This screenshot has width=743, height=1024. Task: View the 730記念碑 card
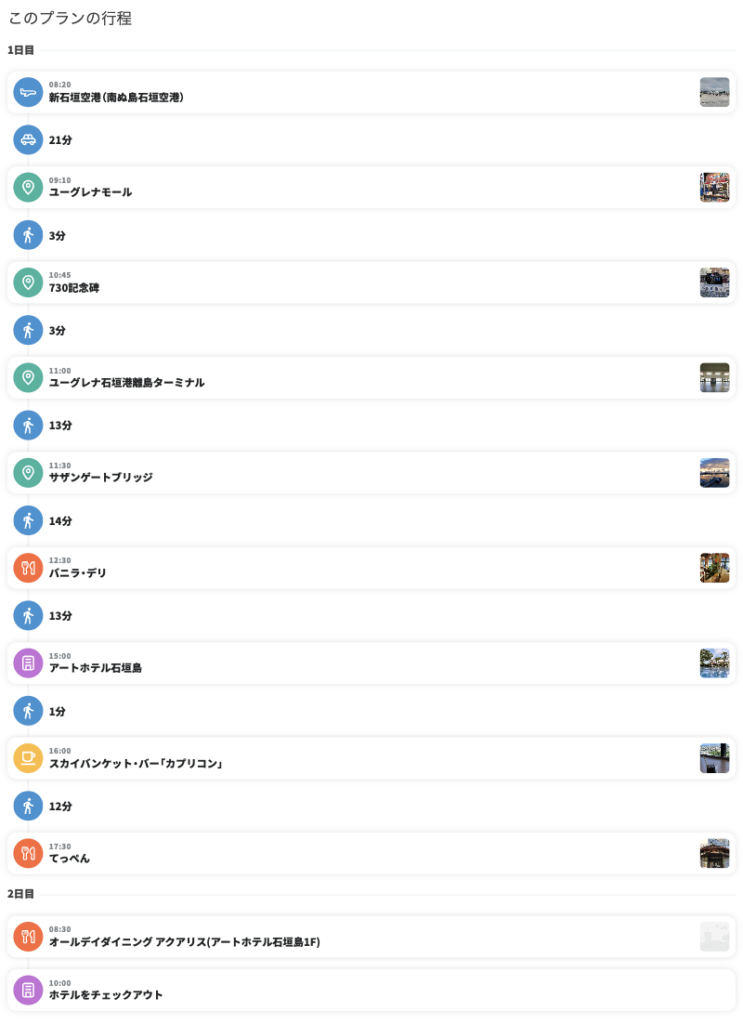click(x=370, y=283)
